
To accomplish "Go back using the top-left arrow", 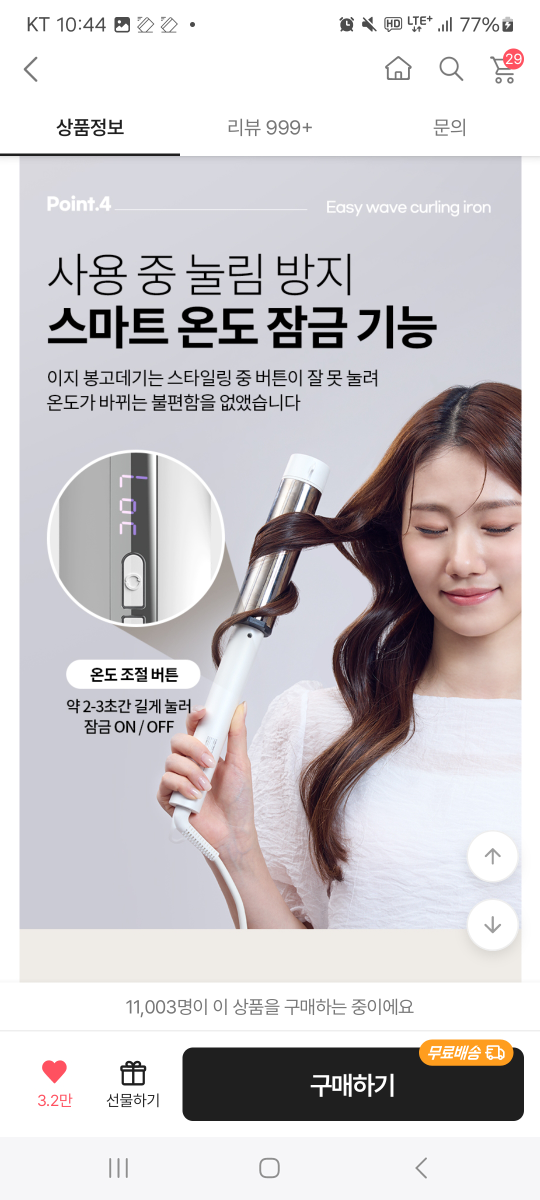I will pyautogui.click(x=30, y=69).
